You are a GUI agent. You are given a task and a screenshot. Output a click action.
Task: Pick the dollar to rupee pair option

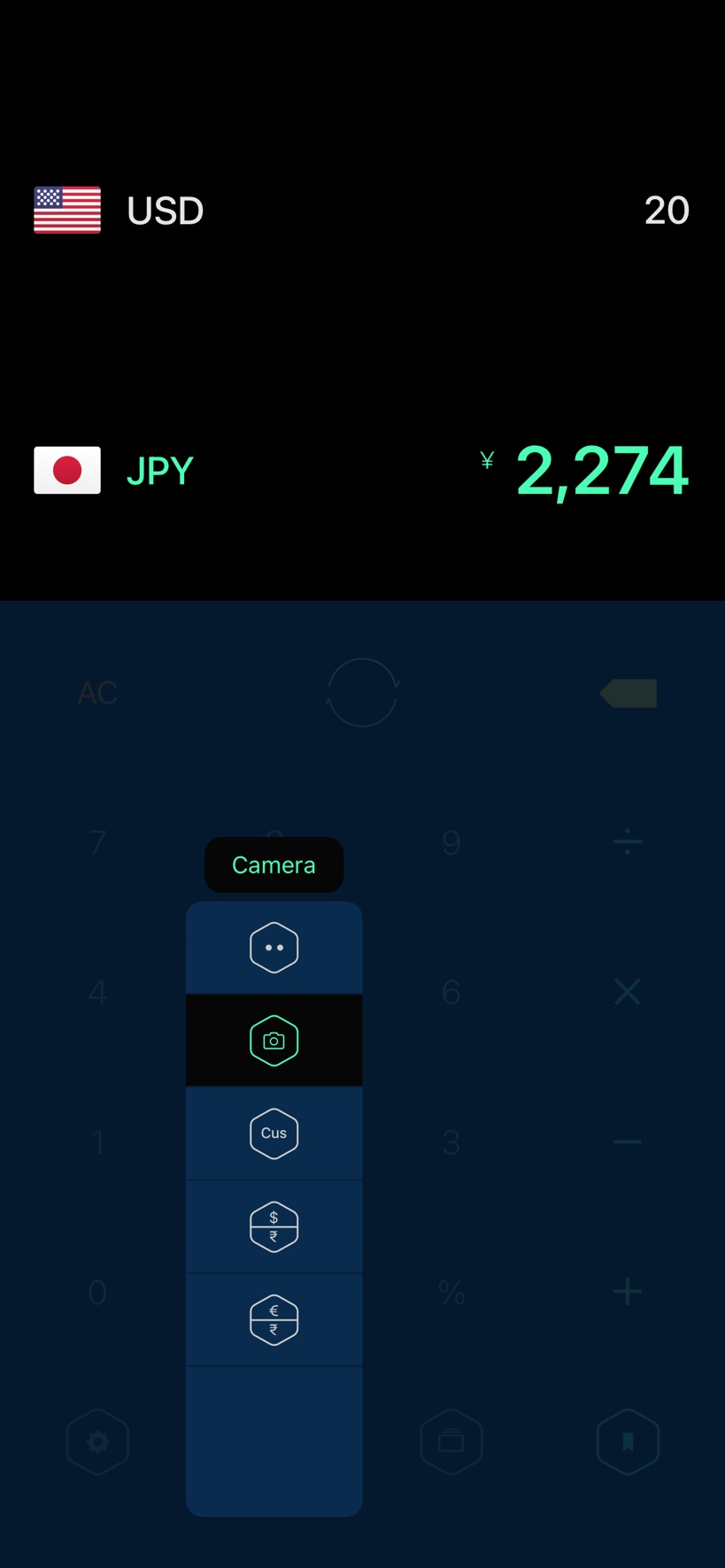coord(274,1226)
